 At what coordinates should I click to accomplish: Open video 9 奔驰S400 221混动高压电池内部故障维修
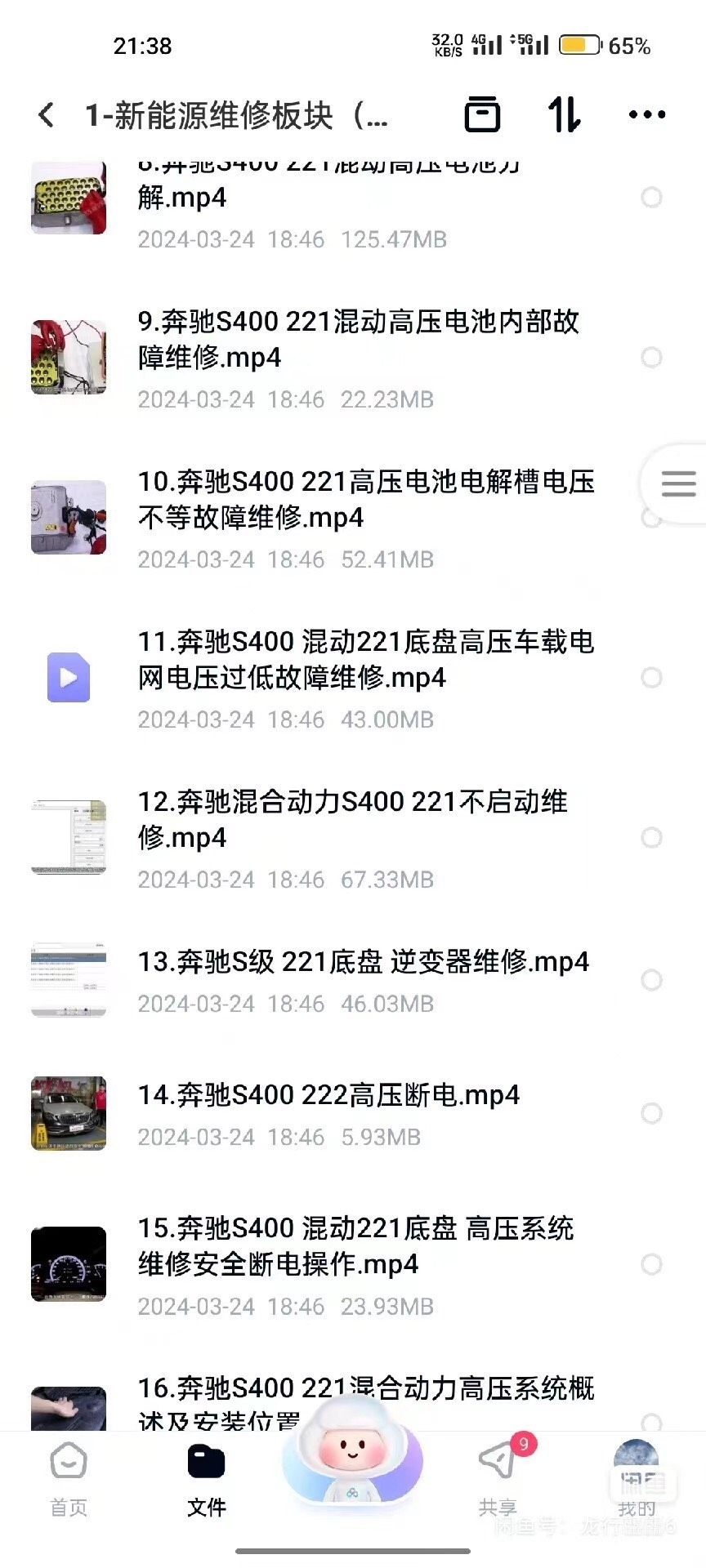click(358, 340)
